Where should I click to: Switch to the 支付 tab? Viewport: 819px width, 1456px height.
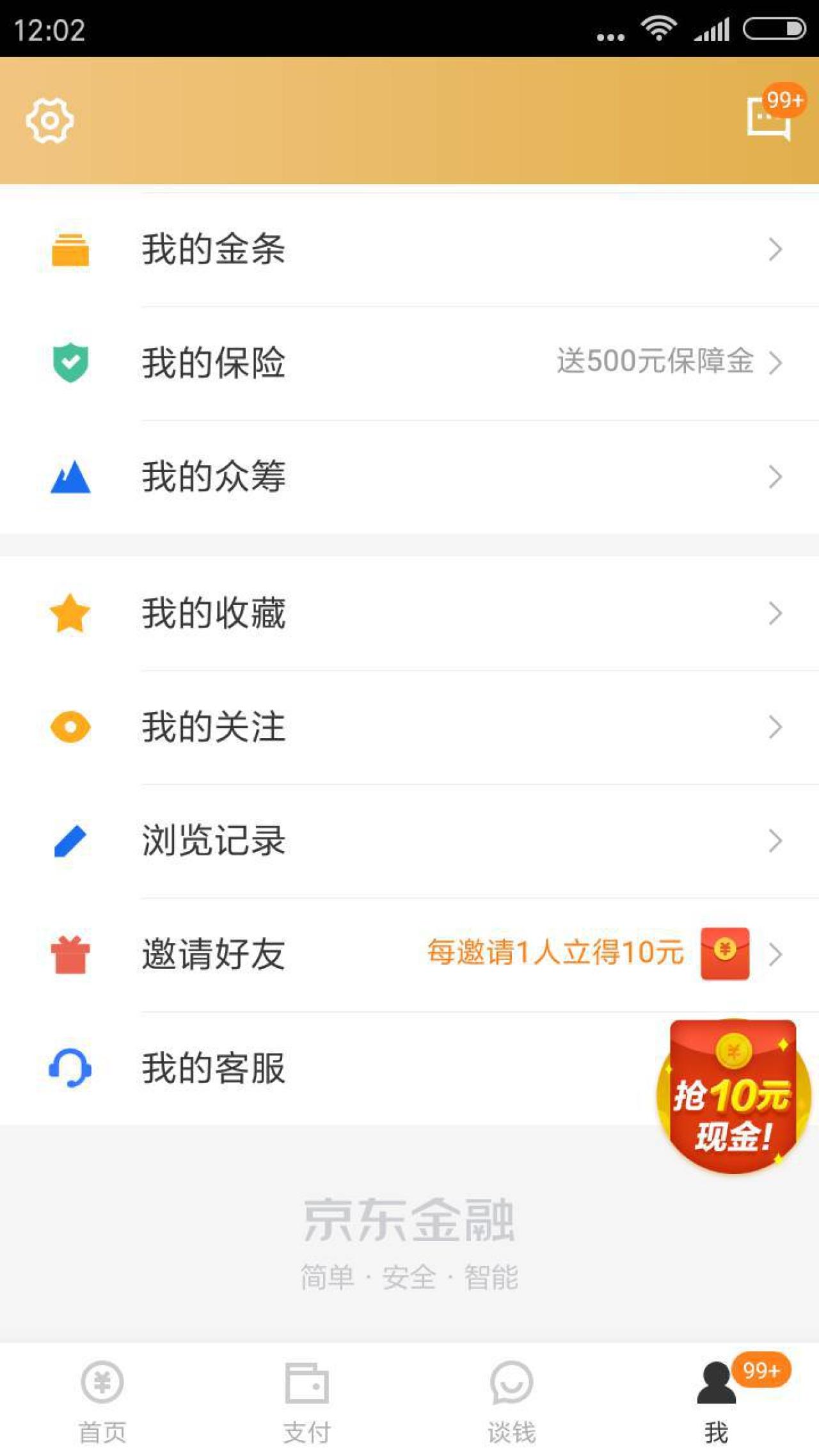coord(307,1400)
